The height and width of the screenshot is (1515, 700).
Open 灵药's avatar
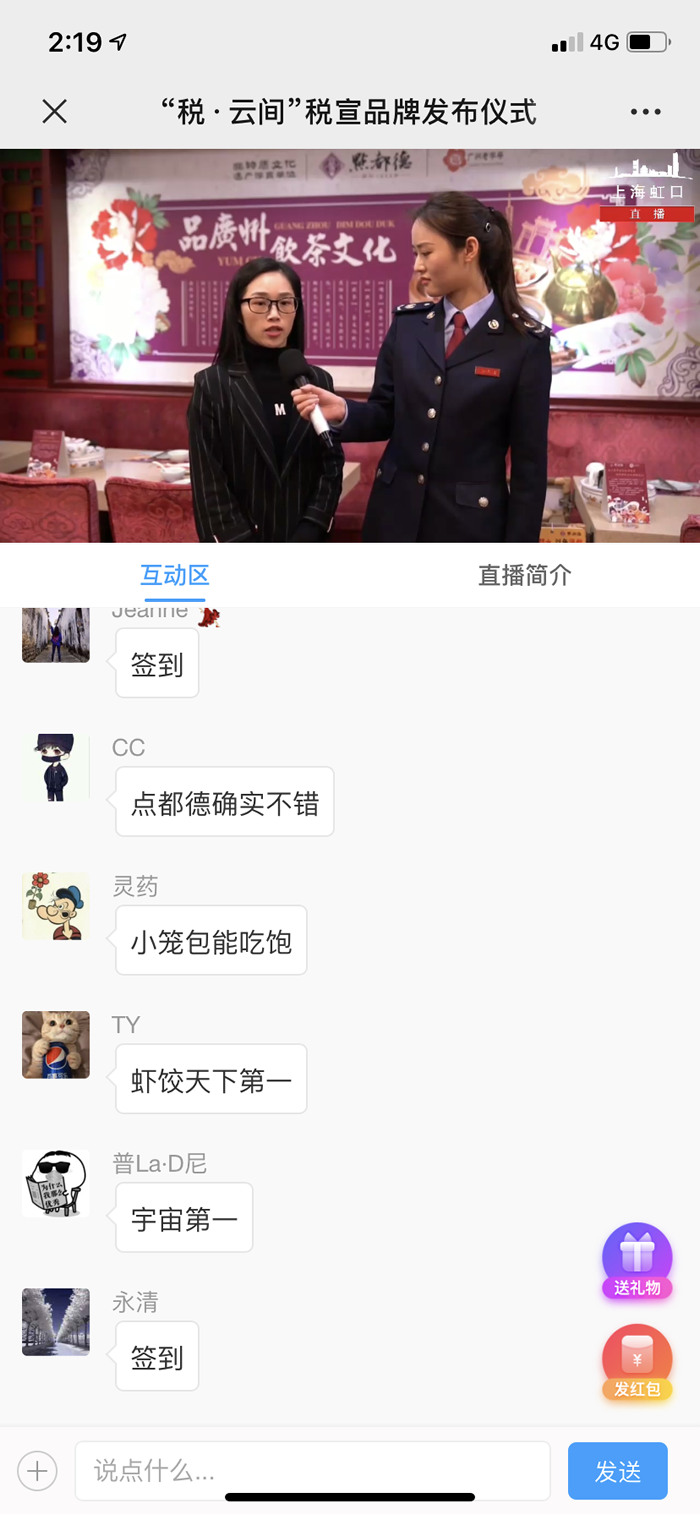pos(56,906)
